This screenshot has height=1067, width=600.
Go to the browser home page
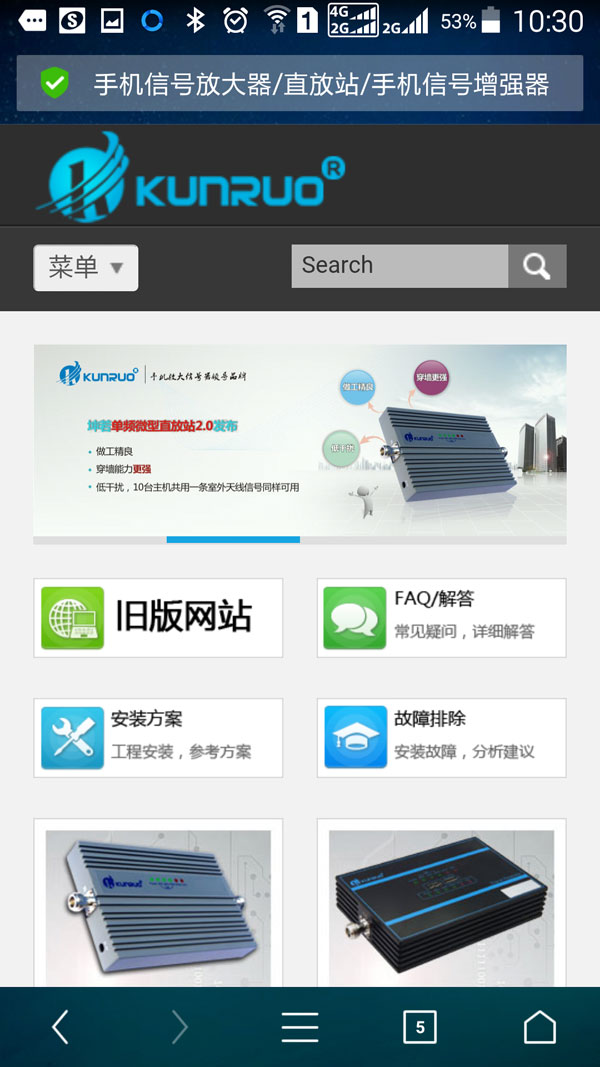click(x=539, y=1027)
